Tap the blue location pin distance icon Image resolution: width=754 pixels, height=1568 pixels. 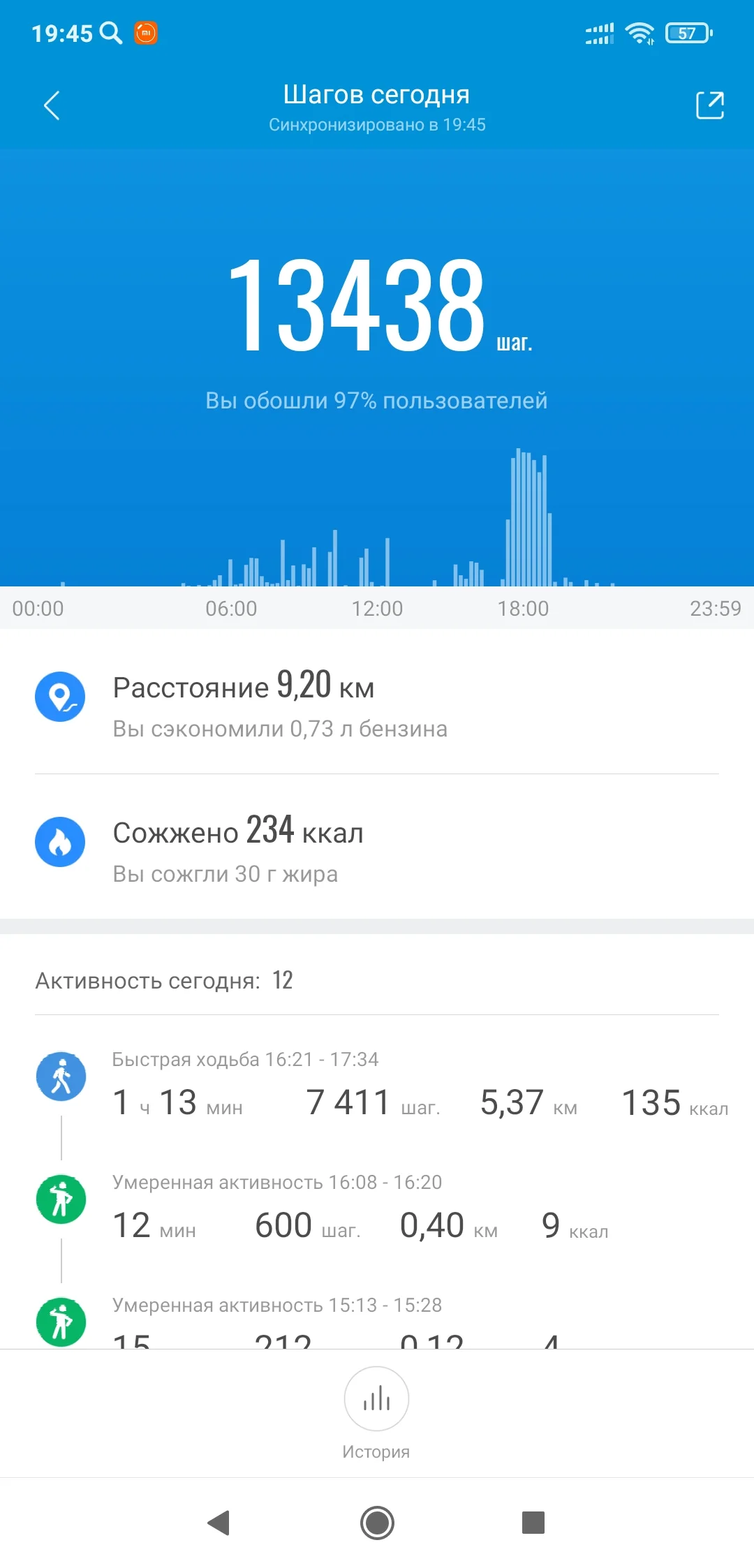pyautogui.click(x=61, y=696)
